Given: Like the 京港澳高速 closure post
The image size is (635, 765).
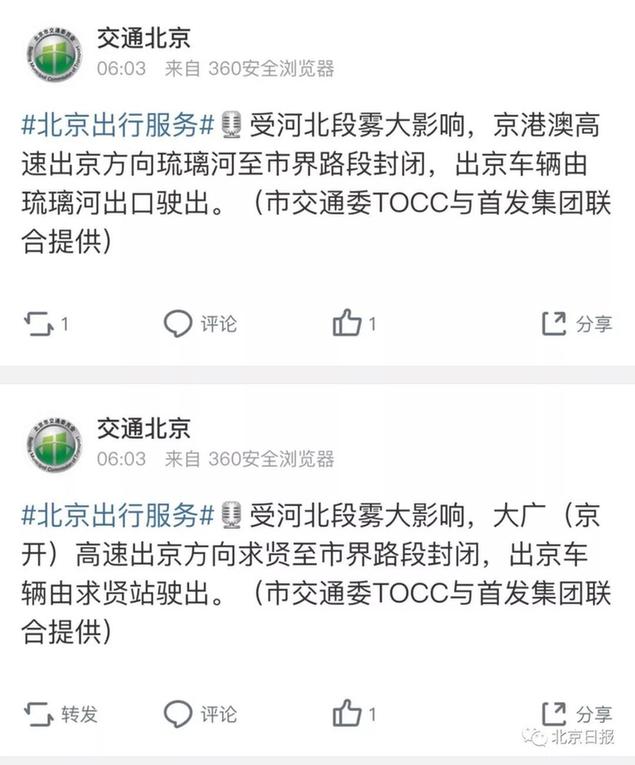Looking at the screenshot, I should pyautogui.click(x=353, y=324).
